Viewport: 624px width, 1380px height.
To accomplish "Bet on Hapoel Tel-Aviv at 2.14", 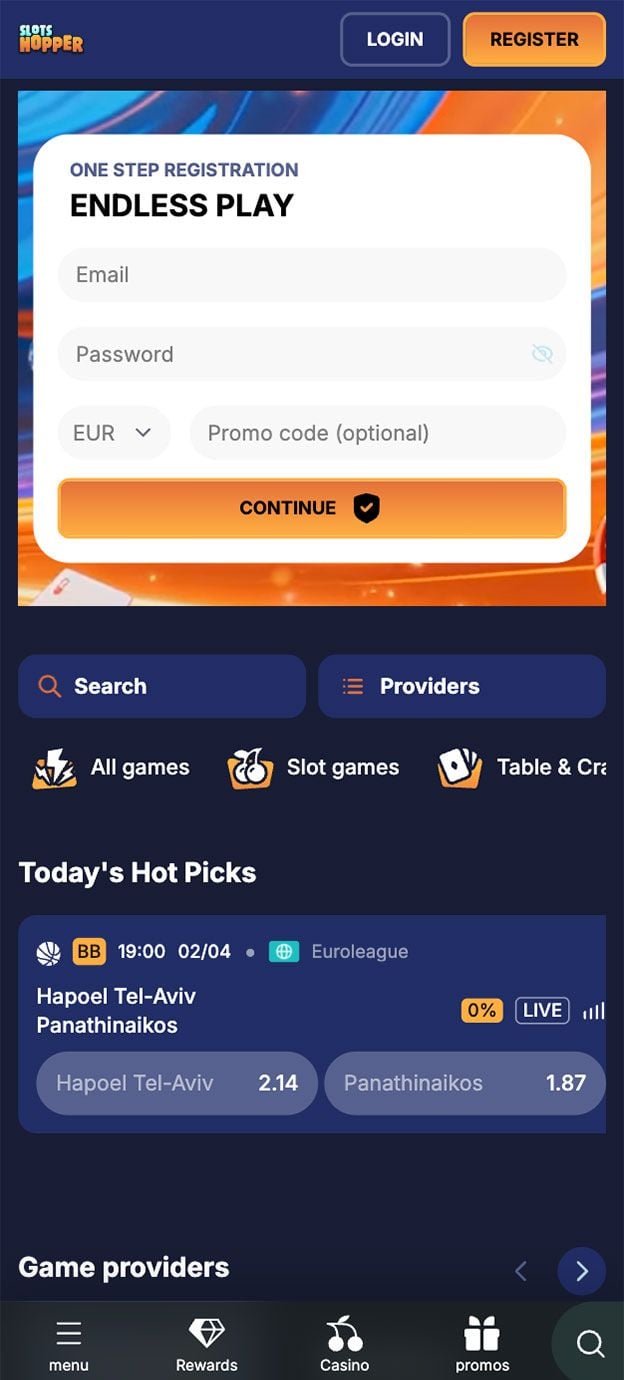I will pyautogui.click(x=177, y=1083).
